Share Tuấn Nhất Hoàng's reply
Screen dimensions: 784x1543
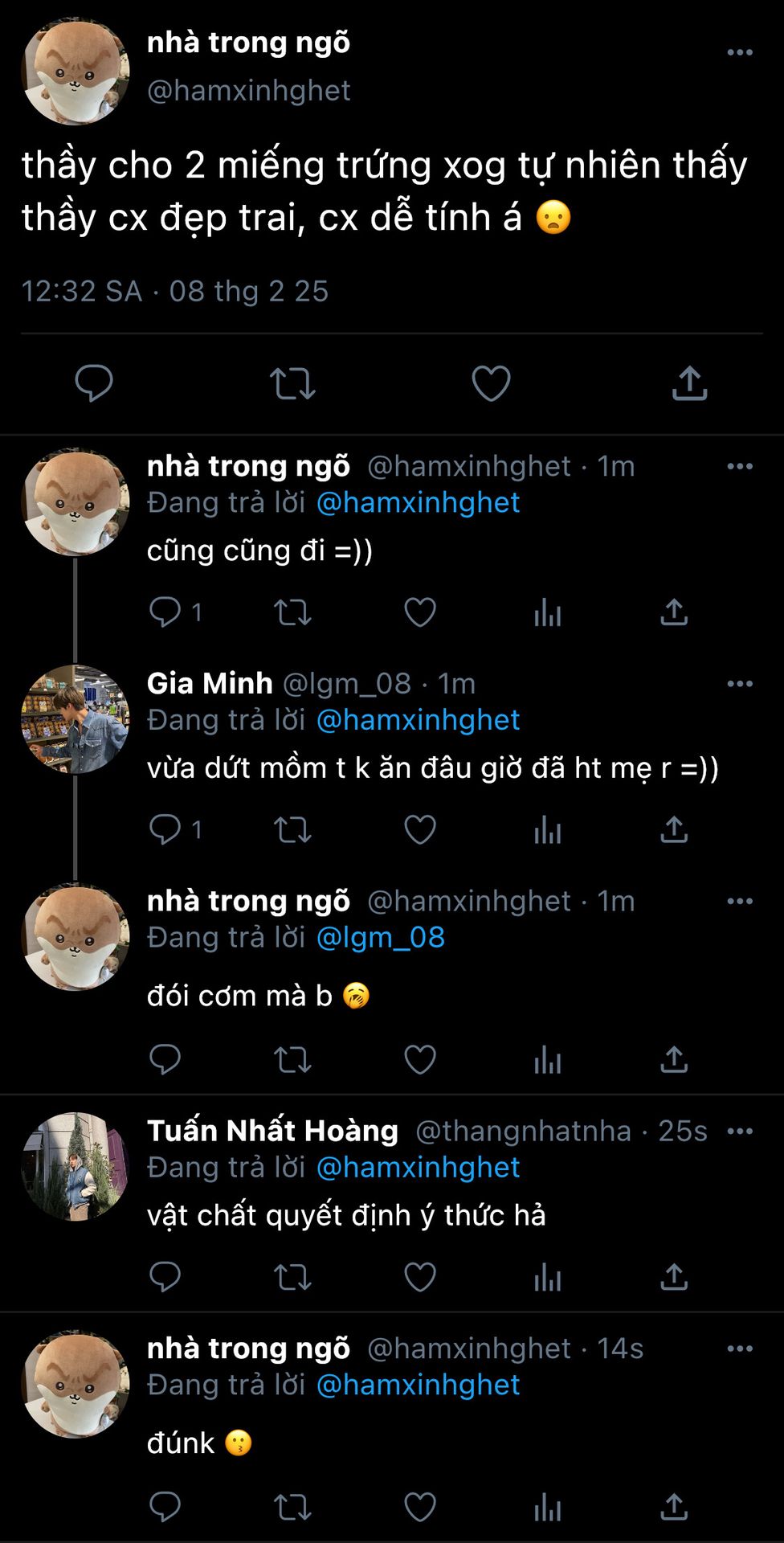[674, 1277]
